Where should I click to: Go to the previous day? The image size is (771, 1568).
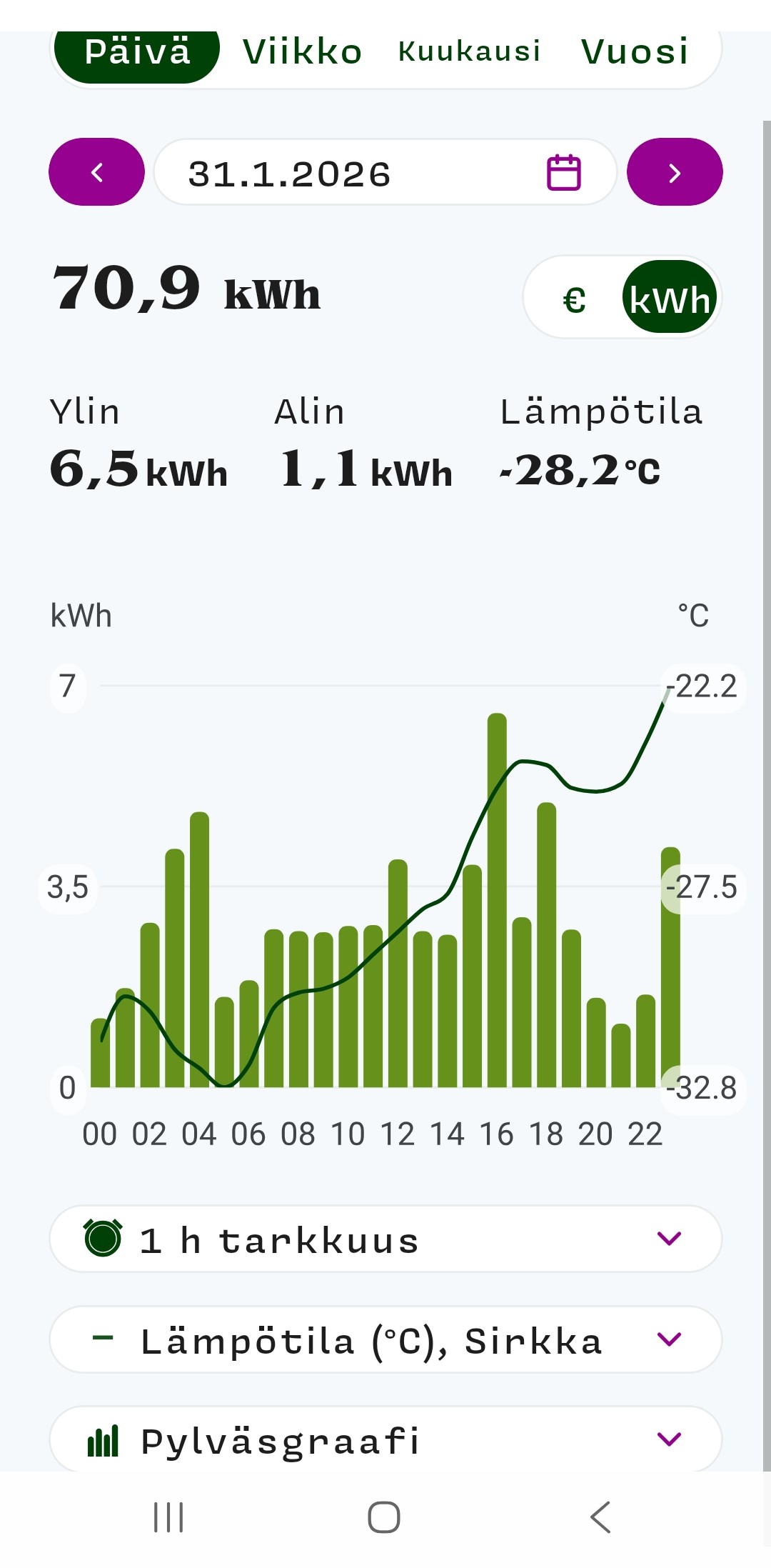click(96, 172)
